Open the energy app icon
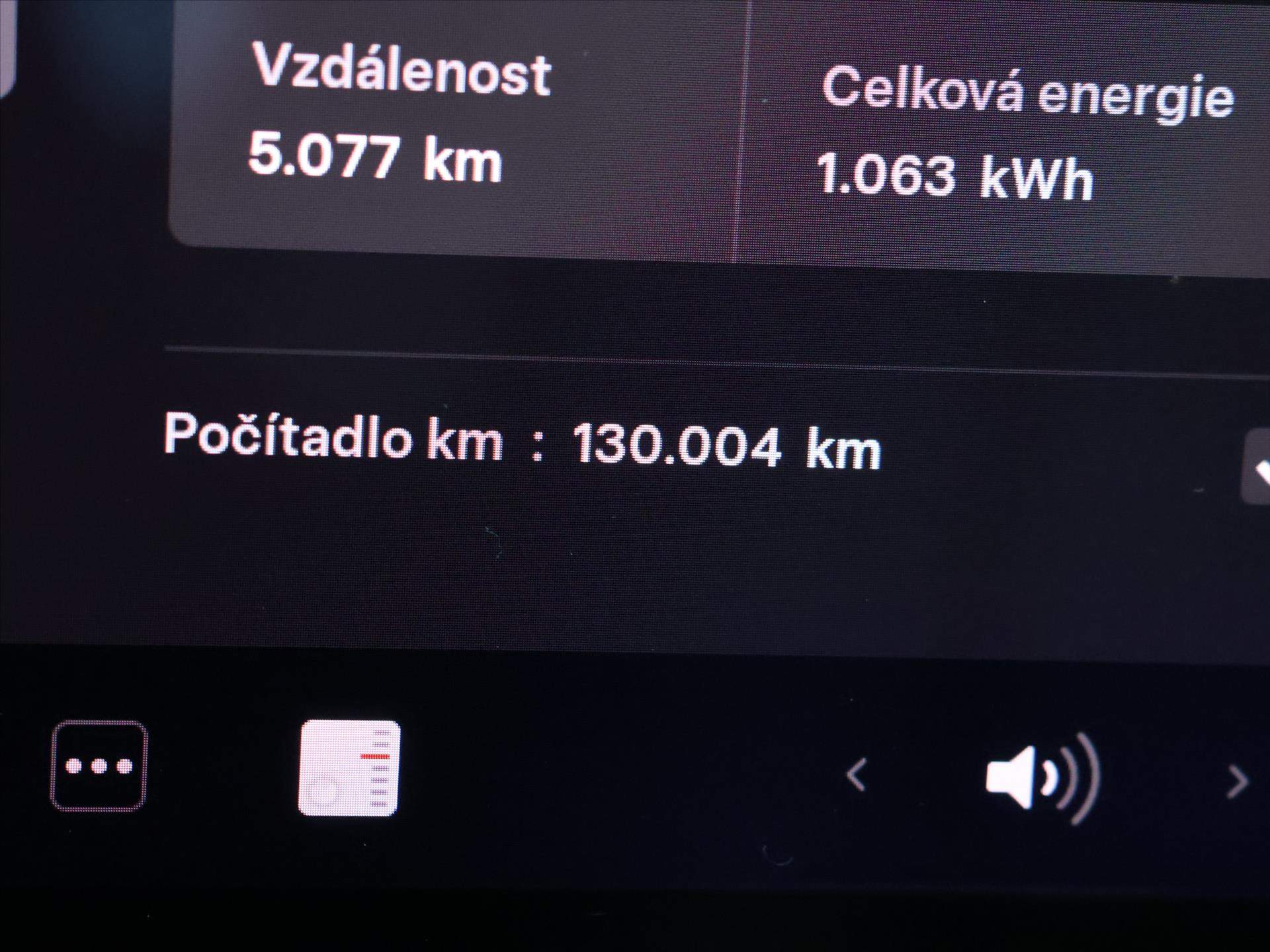The width and height of the screenshot is (1270, 952). (349, 768)
